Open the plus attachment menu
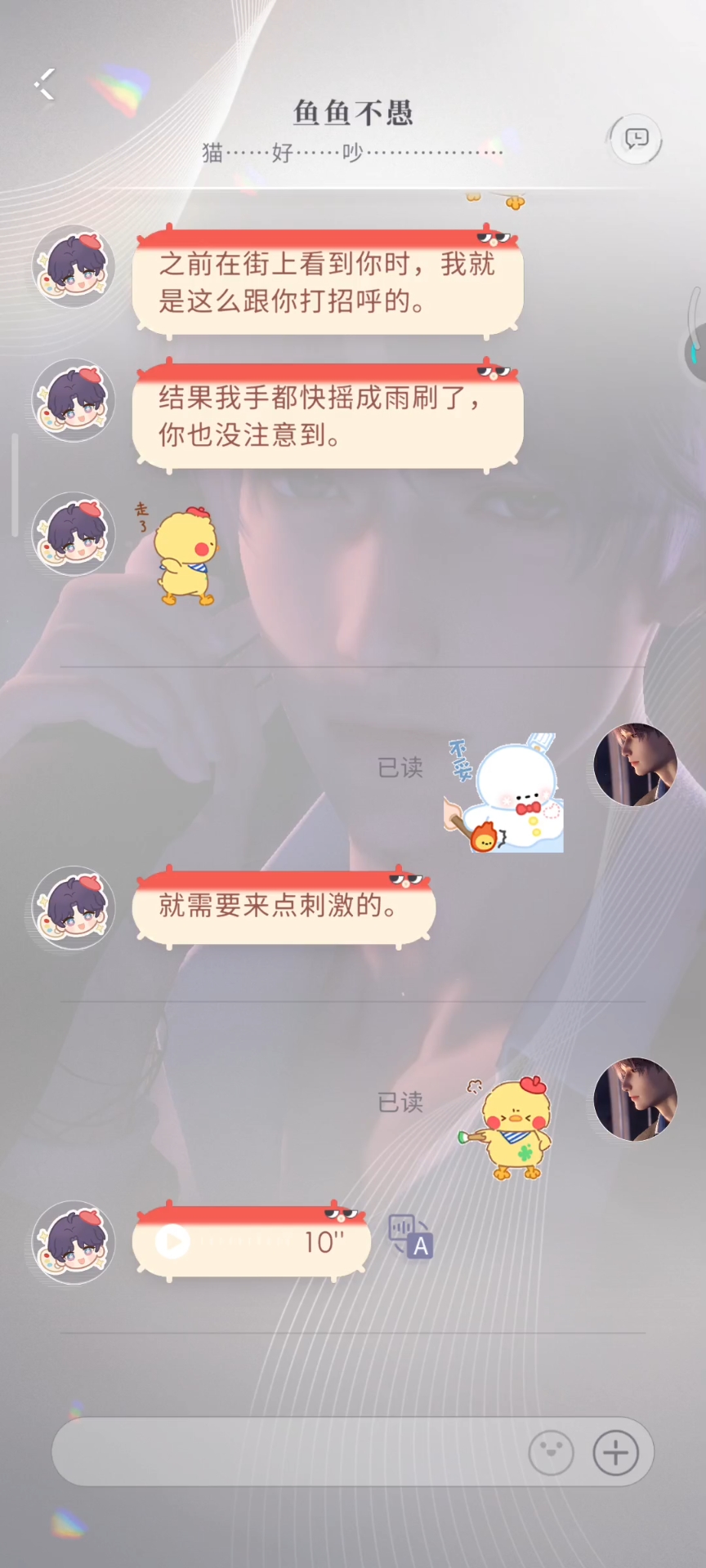 pyautogui.click(x=615, y=1453)
